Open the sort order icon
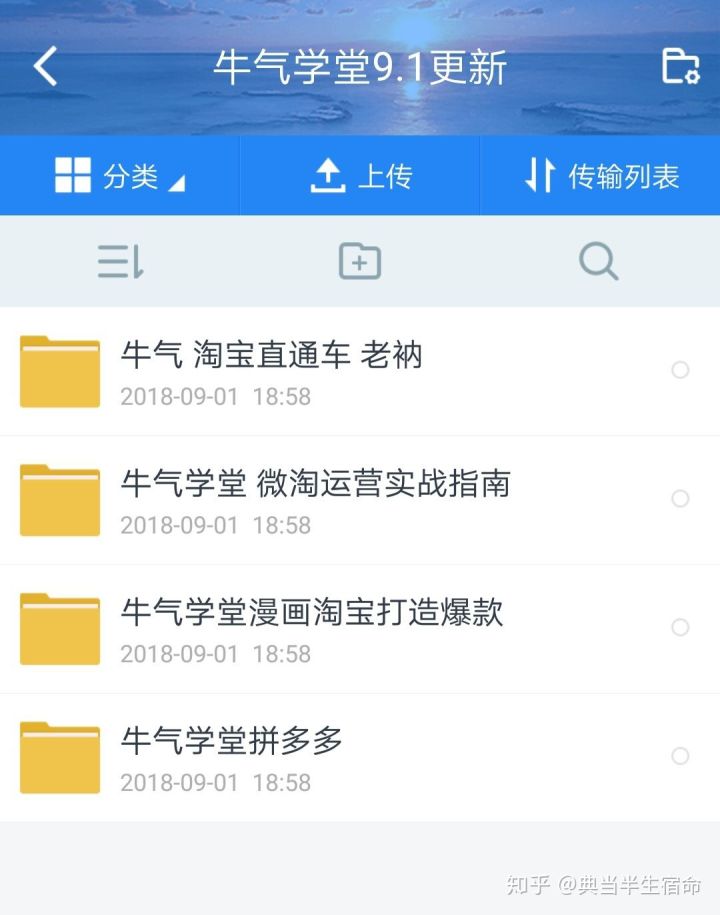Screen dimensions: 720x915 click(120, 262)
